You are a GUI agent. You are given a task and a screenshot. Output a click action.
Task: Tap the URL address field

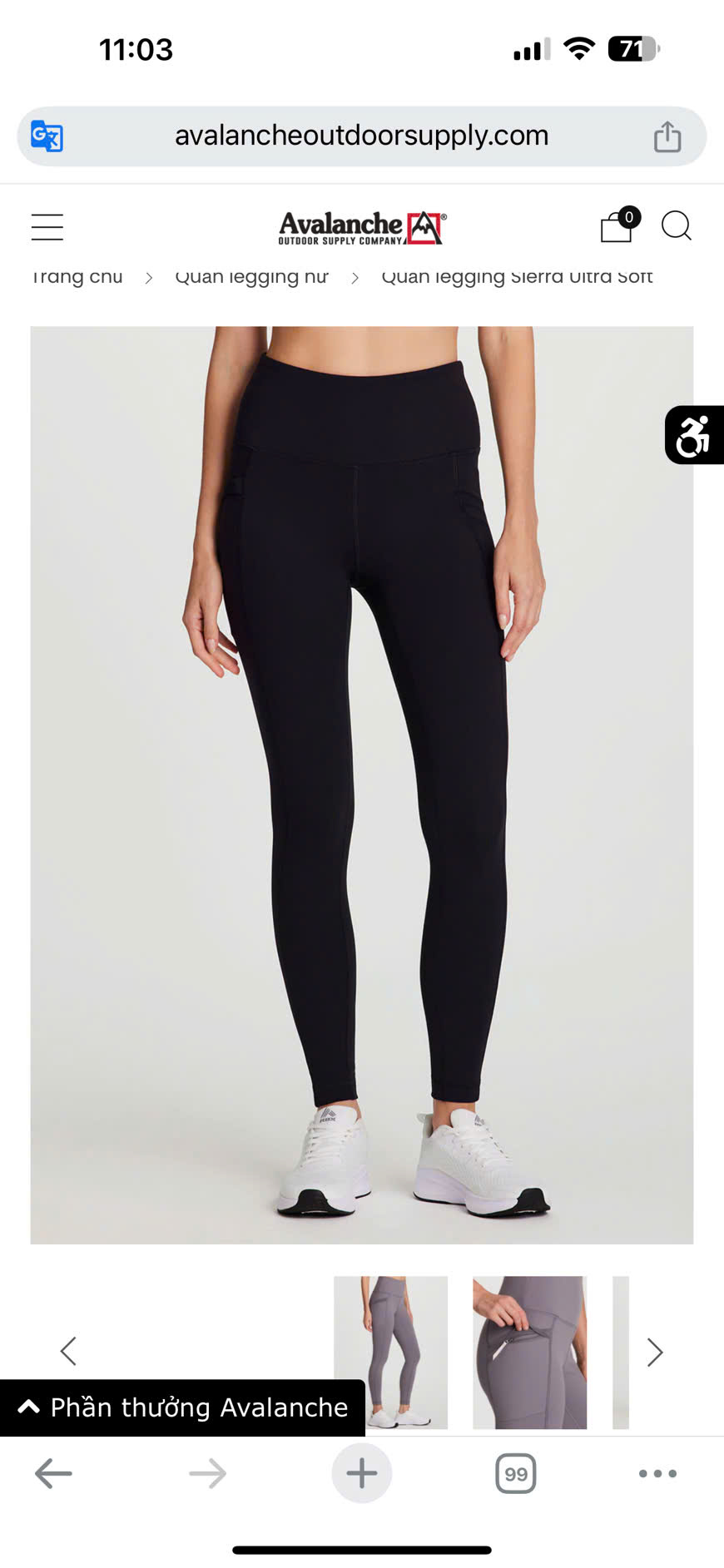point(361,136)
